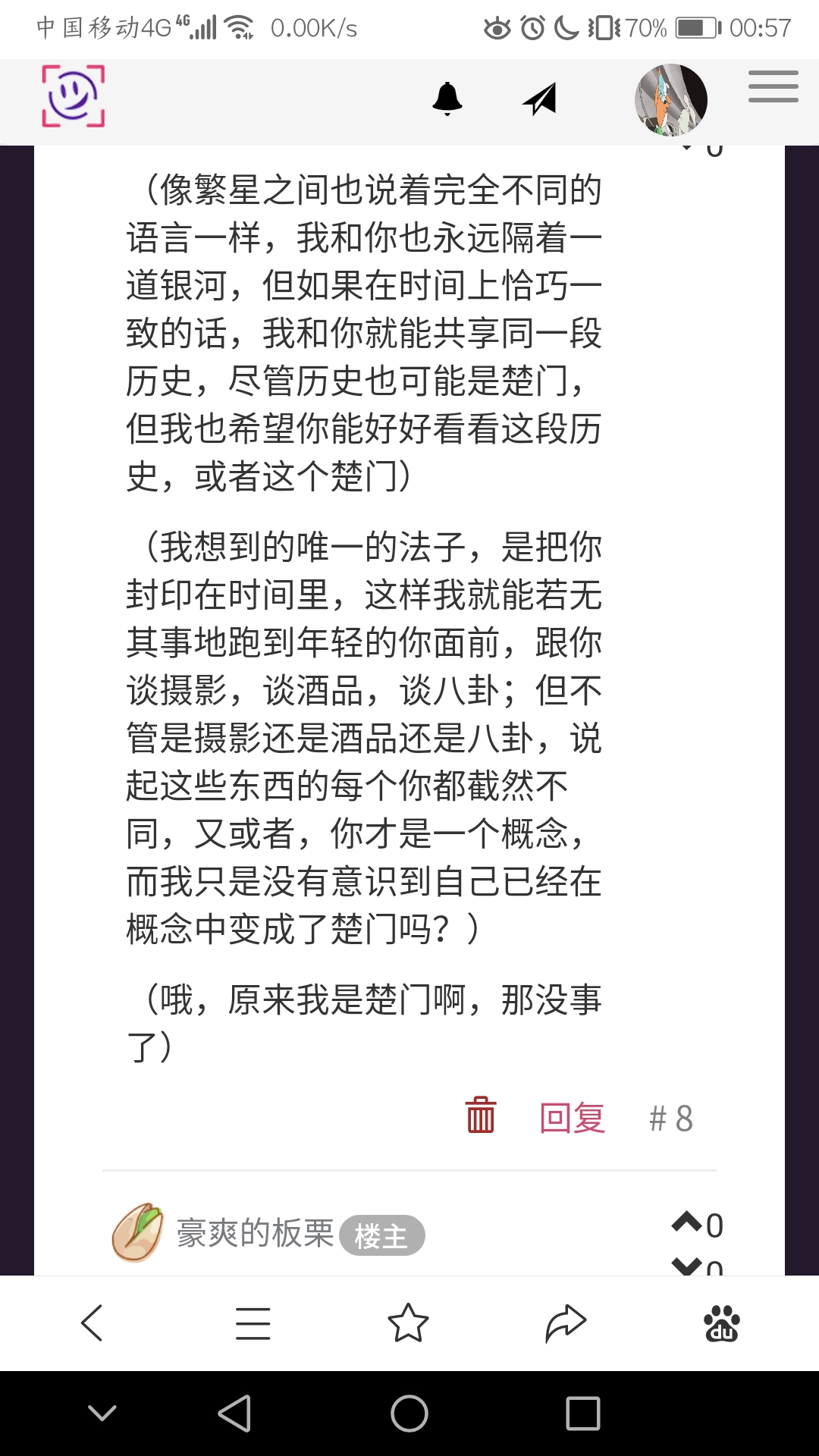The image size is (819, 1456).
Task: Open the #8 post permalink
Action: click(671, 1119)
